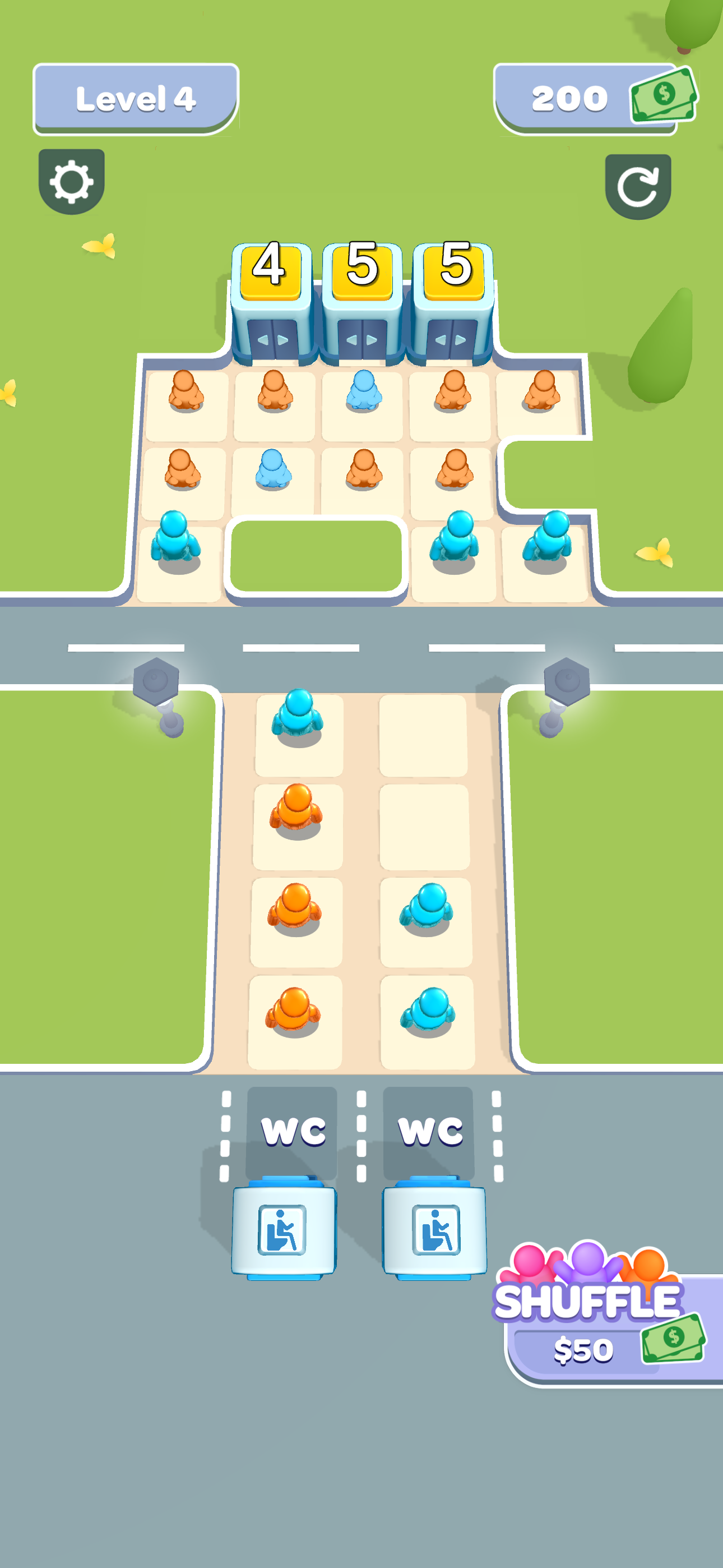723x1568 pixels.
Task: Select the left WC toilet cabin
Action: [284, 1230]
